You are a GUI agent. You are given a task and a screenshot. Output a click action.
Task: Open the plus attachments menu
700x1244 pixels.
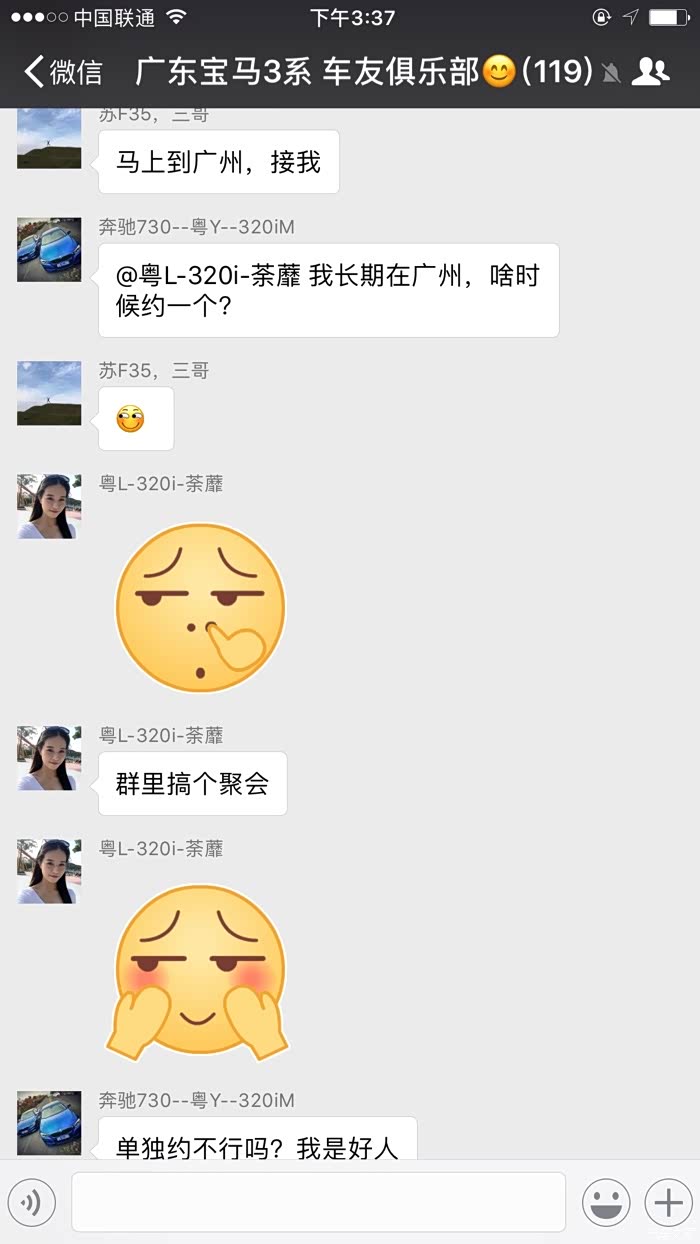[667, 1202]
